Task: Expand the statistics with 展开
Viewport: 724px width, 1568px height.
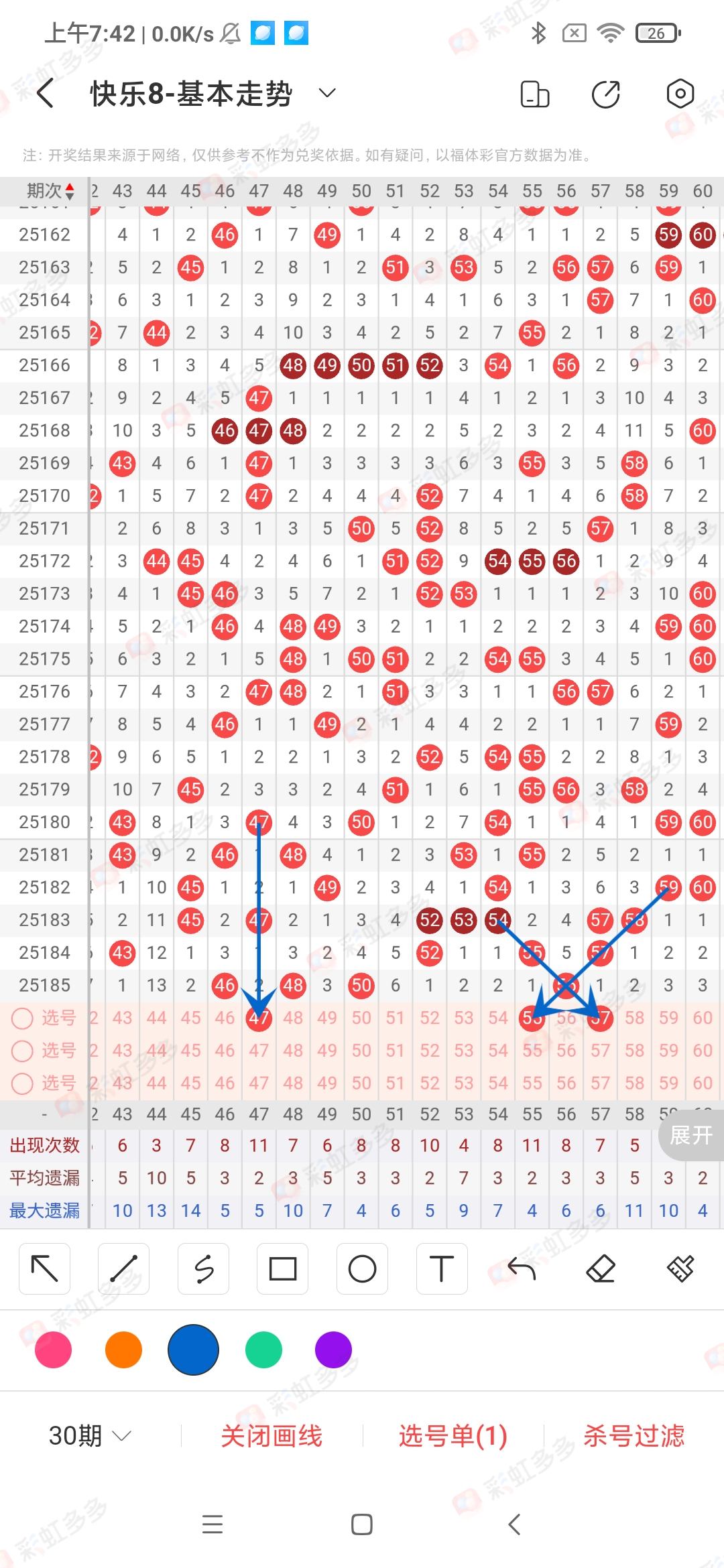Action: coord(691,1135)
